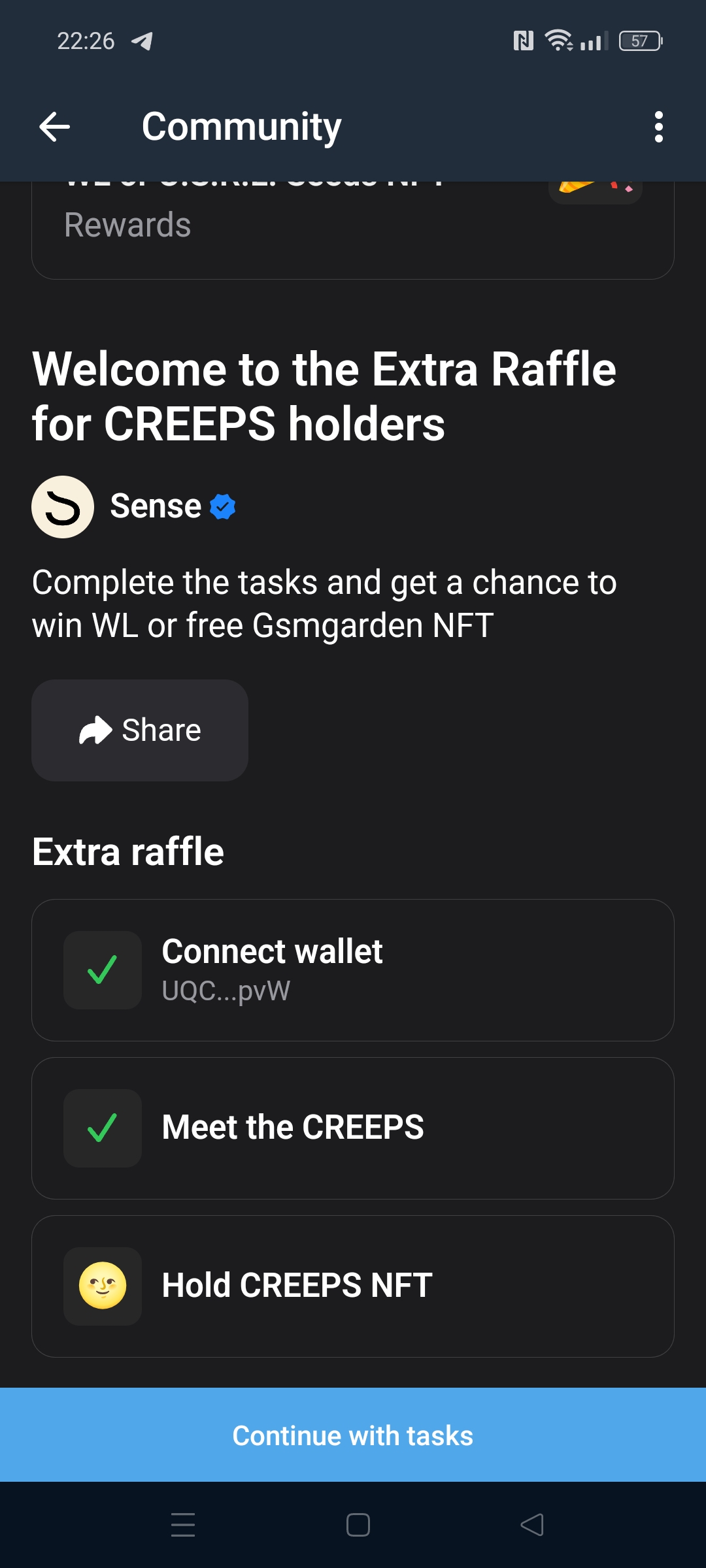Open the Hold CREEPS NFT task

353,1286
